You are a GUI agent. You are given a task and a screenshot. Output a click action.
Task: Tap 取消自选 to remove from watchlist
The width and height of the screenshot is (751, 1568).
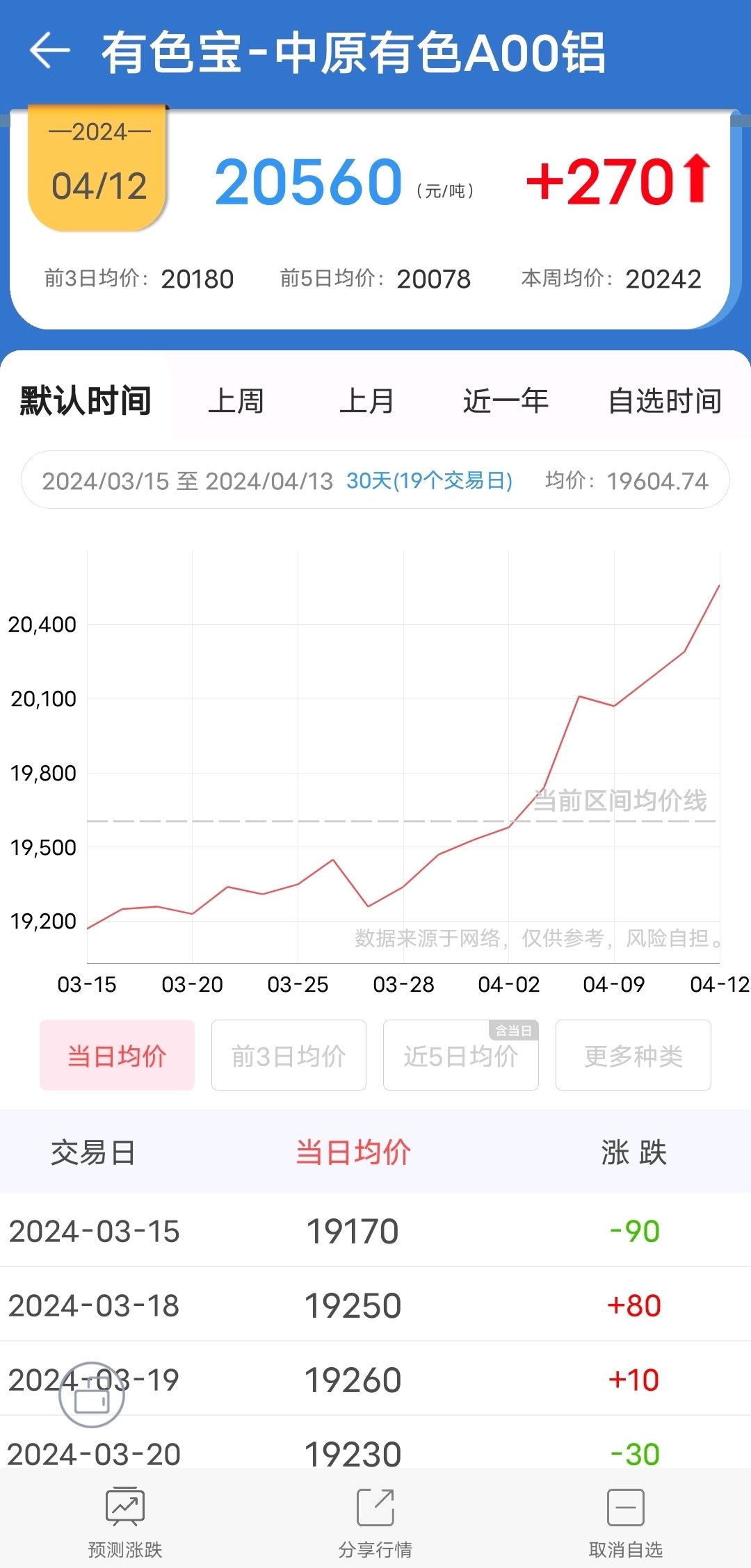click(626, 1522)
